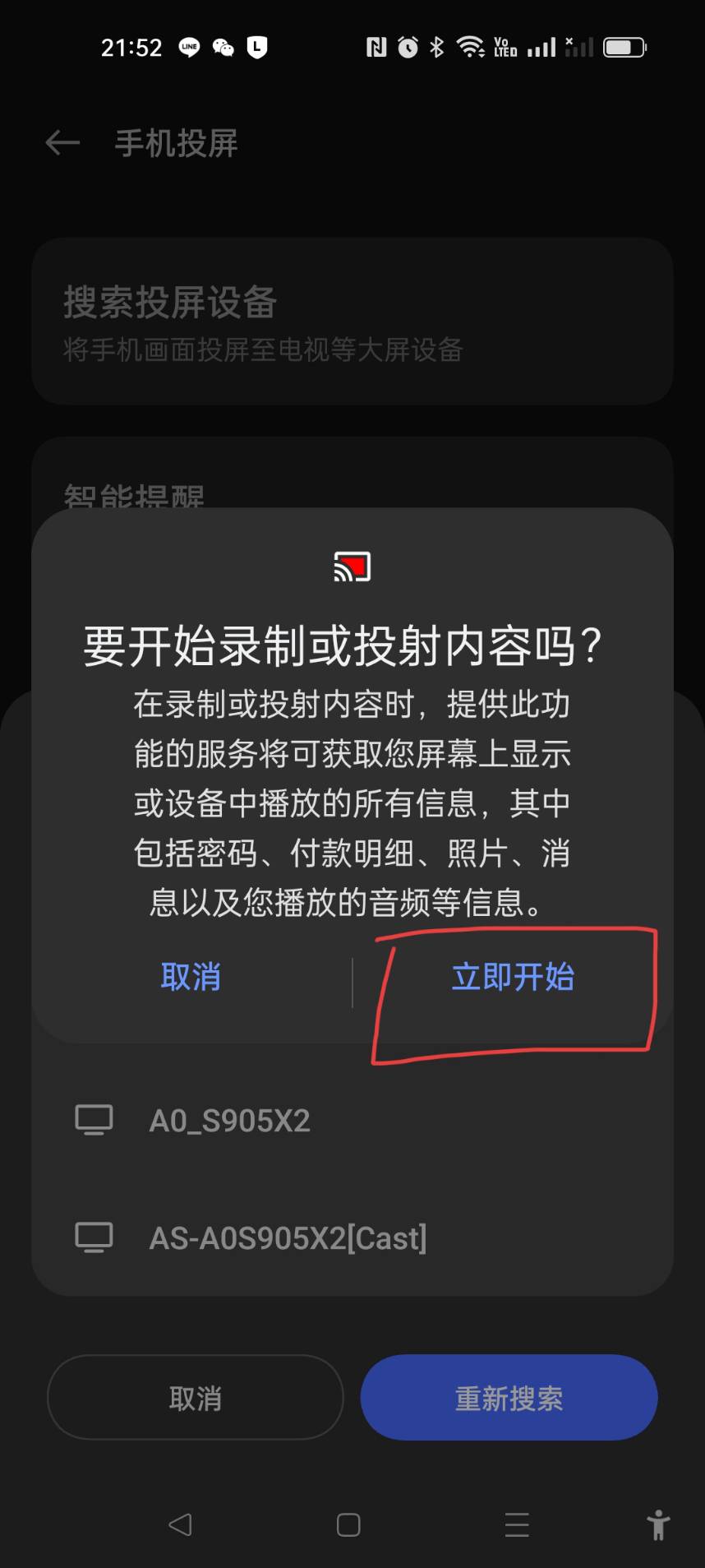Select the A0_S905X2 cast device
Image resolution: width=705 pixels, height=1568 pixels.
(352, 1121)
